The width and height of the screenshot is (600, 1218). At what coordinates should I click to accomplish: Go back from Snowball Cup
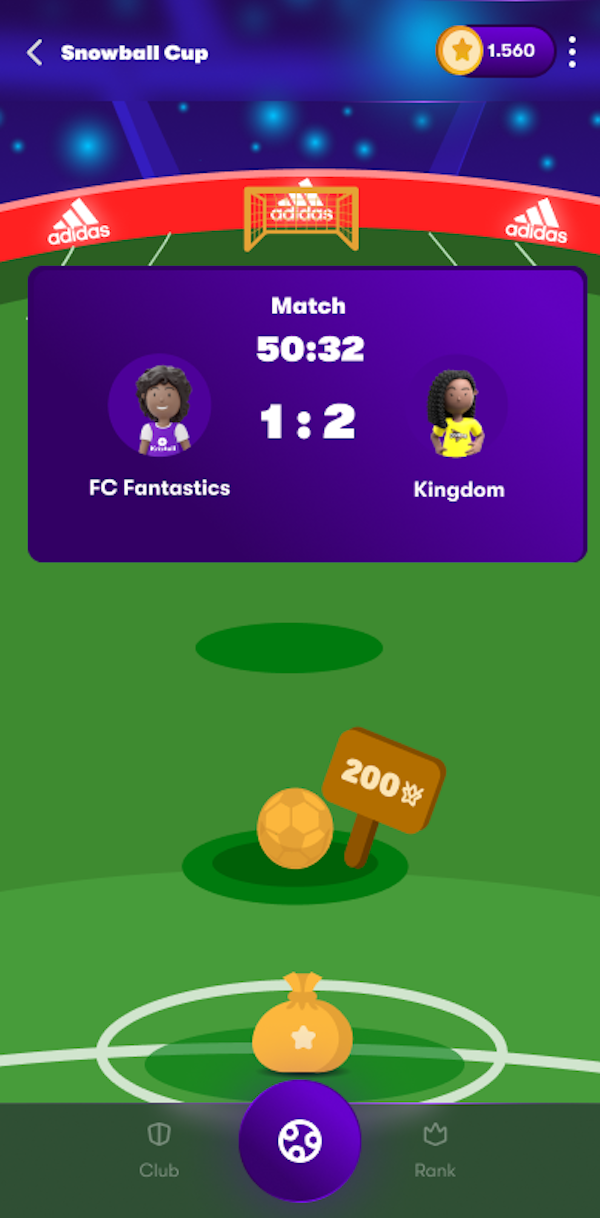[35, 53]
